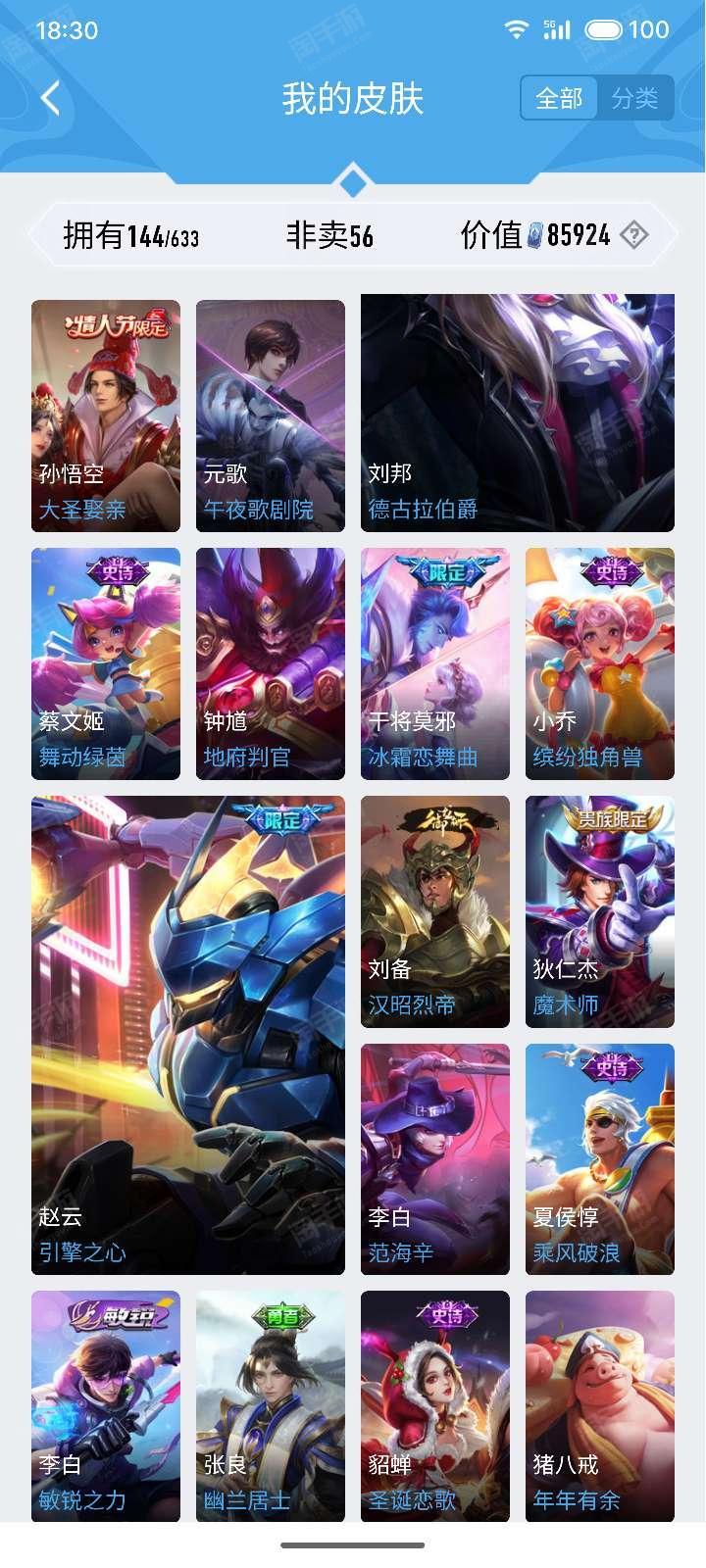Open 元歌 午夜歌剧院 skin card
706x1568 pixels.
pos(271,416)
